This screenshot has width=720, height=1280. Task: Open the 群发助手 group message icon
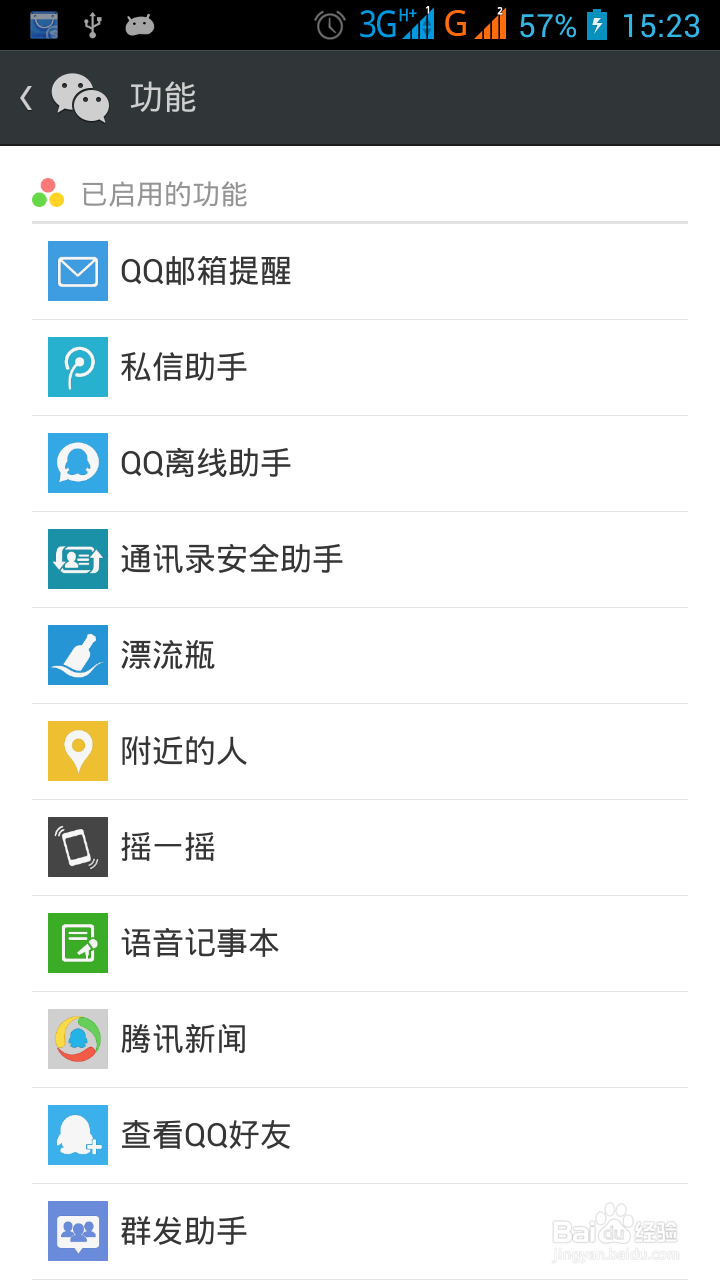tap(77, 1231)
